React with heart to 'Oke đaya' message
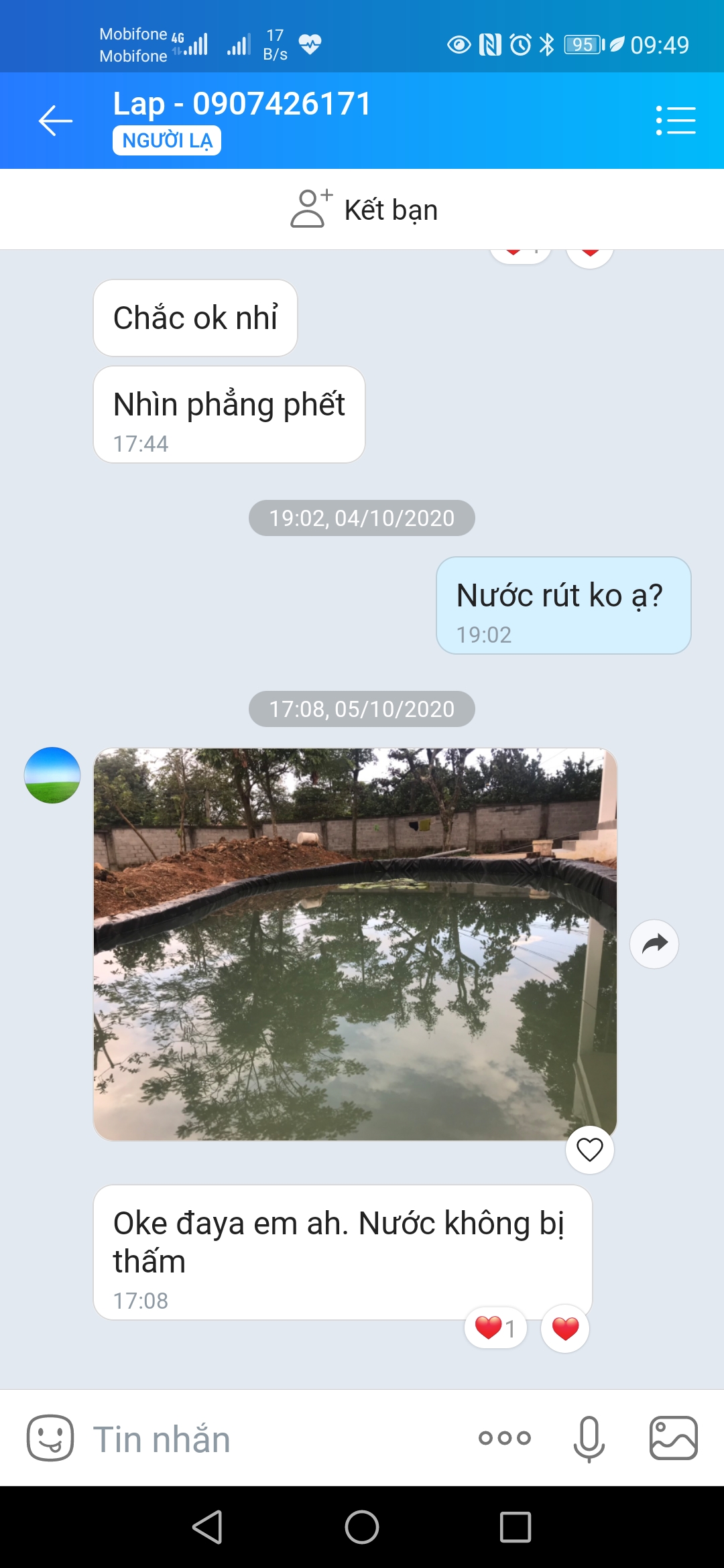 coord(565,1328)
